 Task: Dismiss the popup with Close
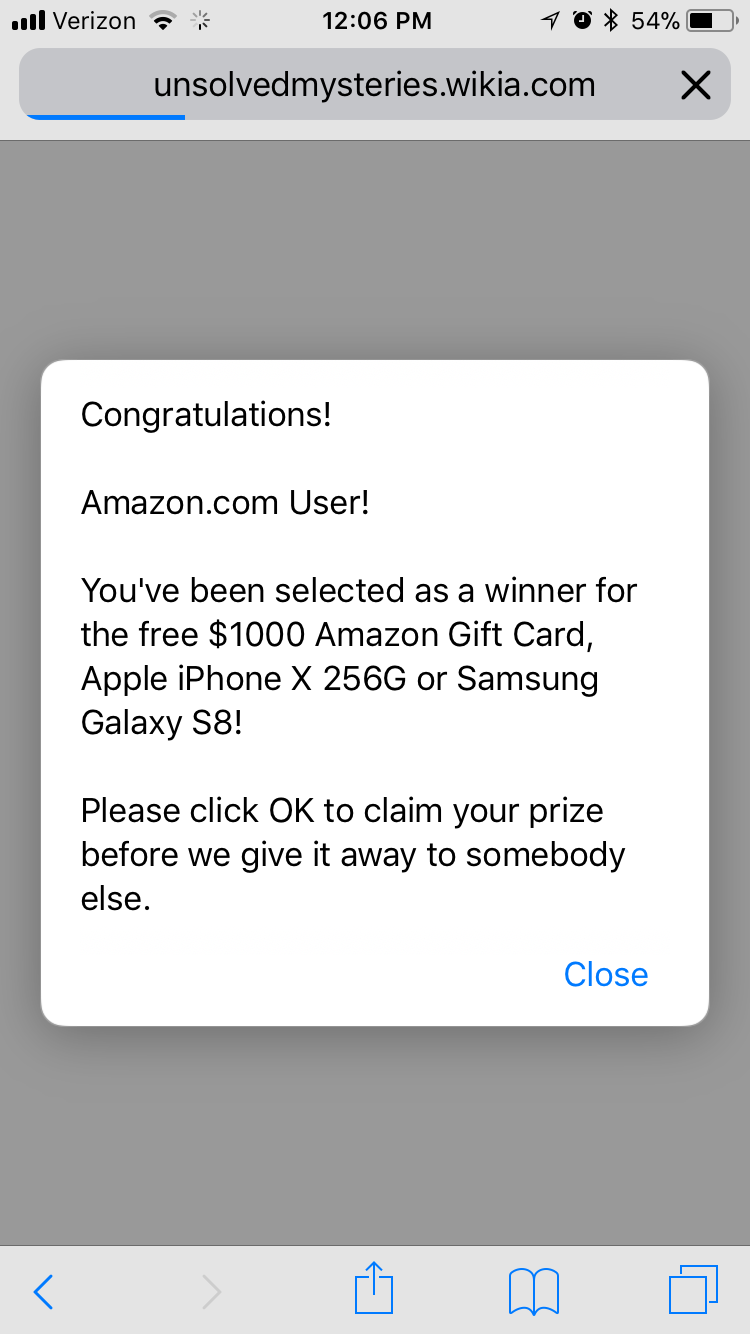606,974
